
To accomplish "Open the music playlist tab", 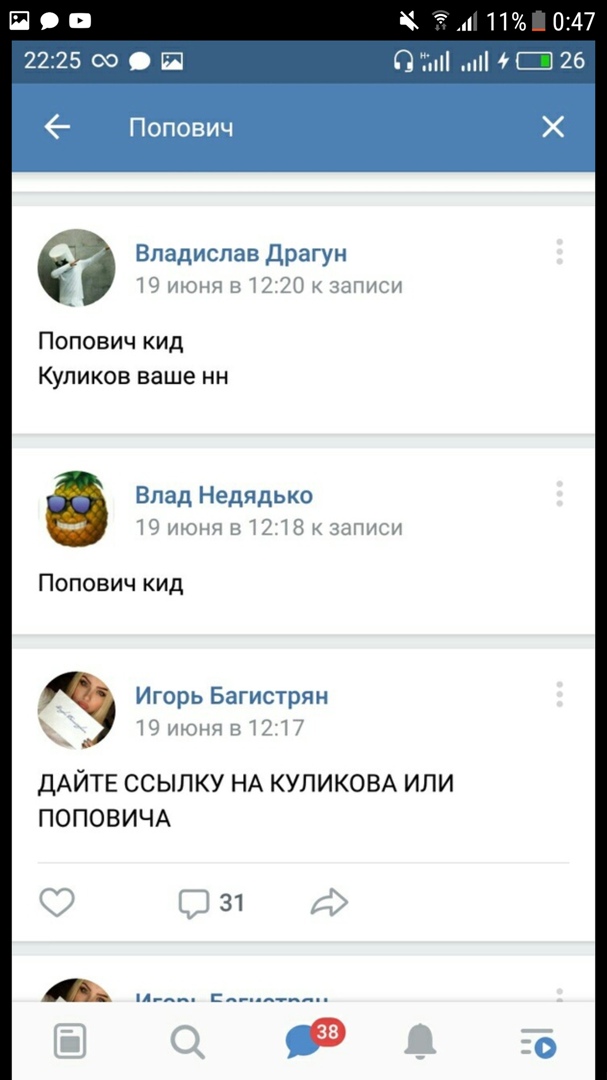I will pyautogui.click(x=538, y=1042).
